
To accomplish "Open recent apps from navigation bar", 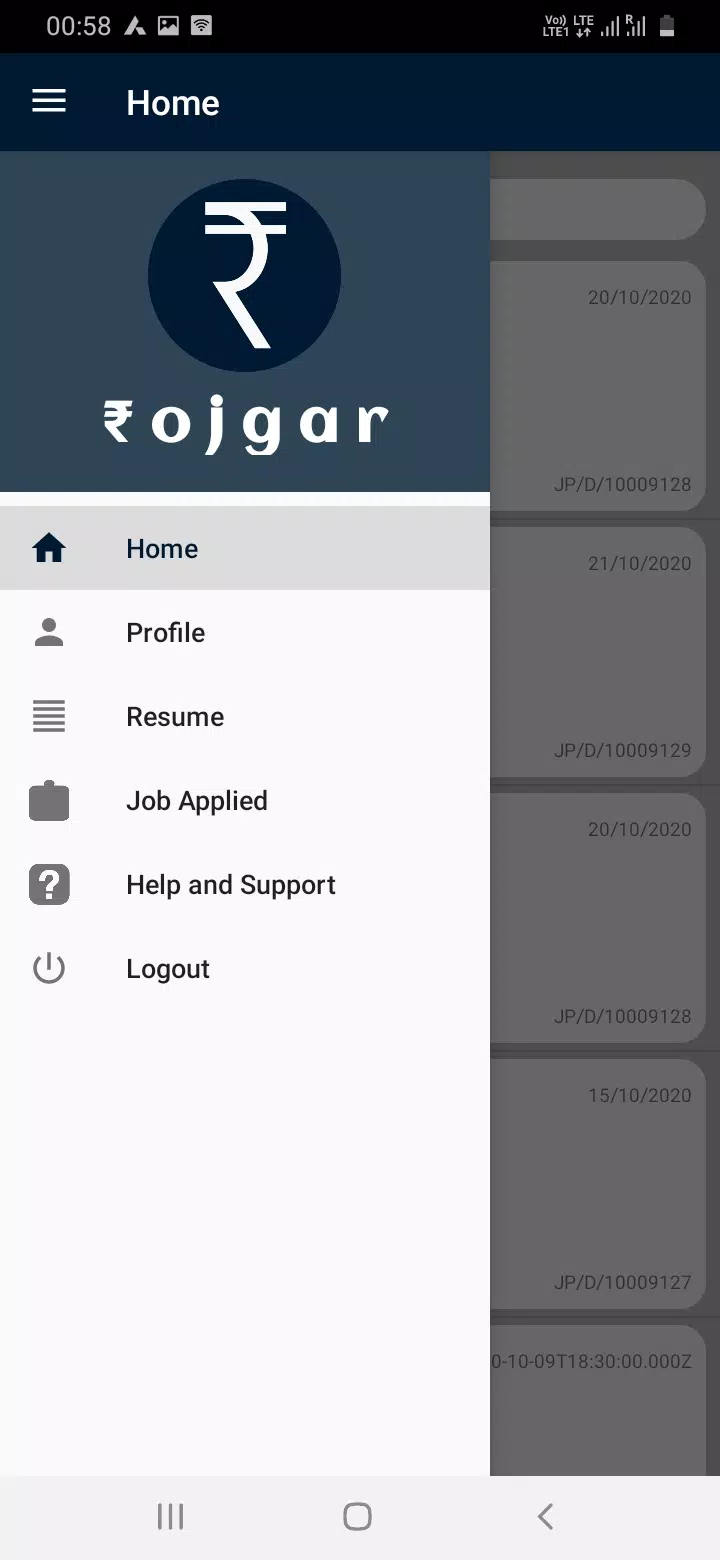I will point(171,1516).
